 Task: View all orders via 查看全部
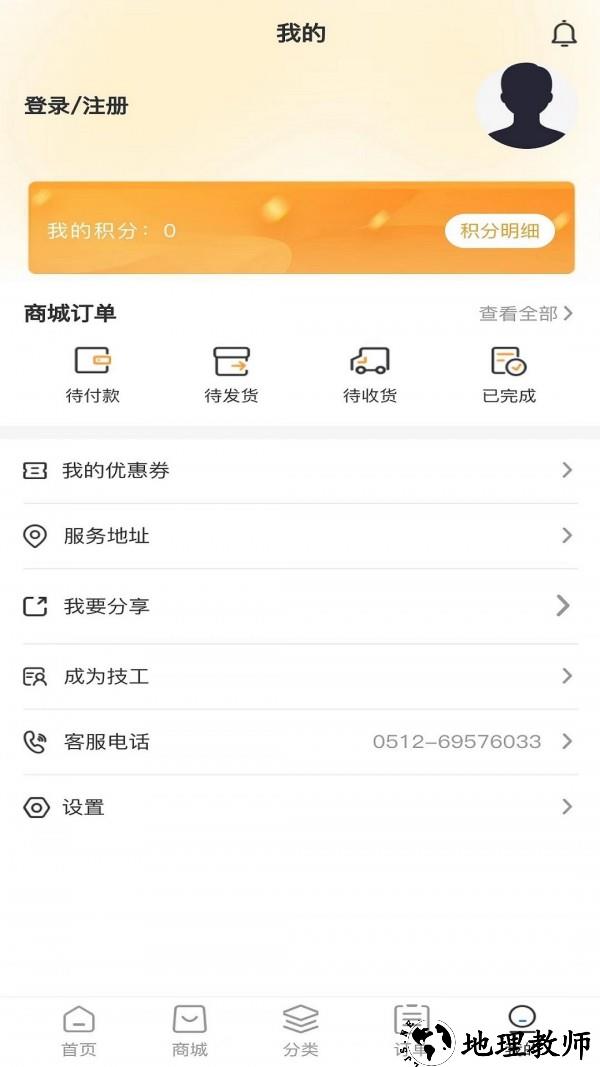tap(525, 314)
